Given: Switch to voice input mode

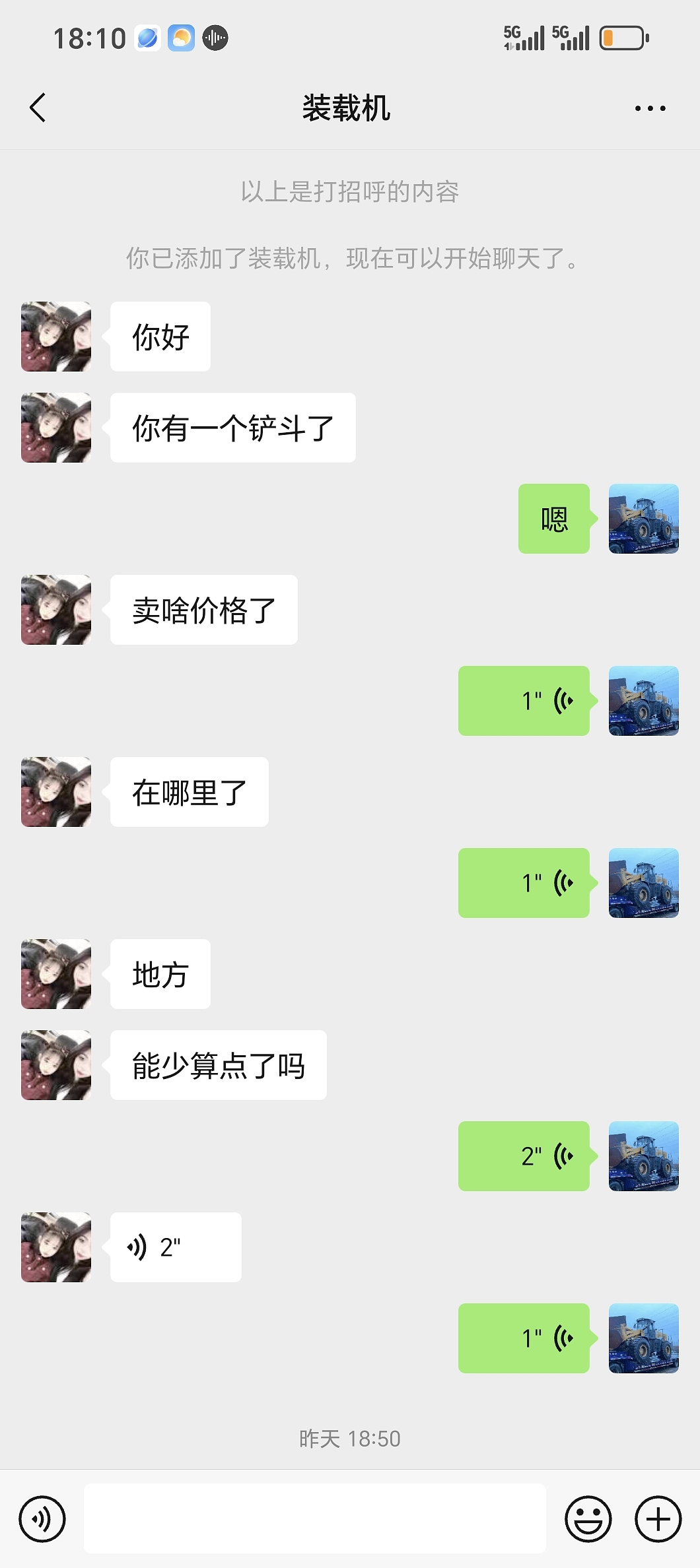Looking at the screenshot, I should pyautogui.click(x=42, y=1519).
